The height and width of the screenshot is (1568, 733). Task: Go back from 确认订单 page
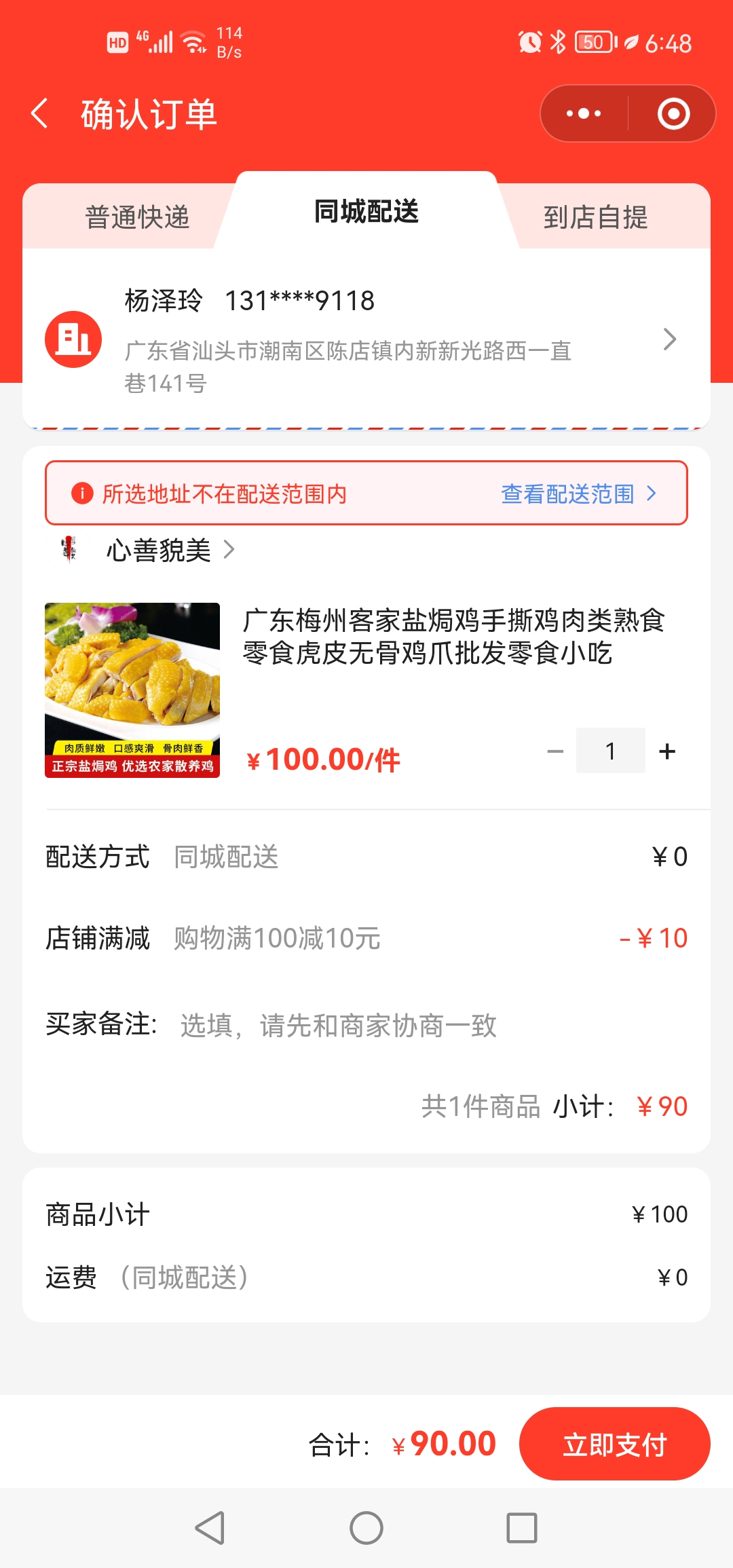[39, 113]
